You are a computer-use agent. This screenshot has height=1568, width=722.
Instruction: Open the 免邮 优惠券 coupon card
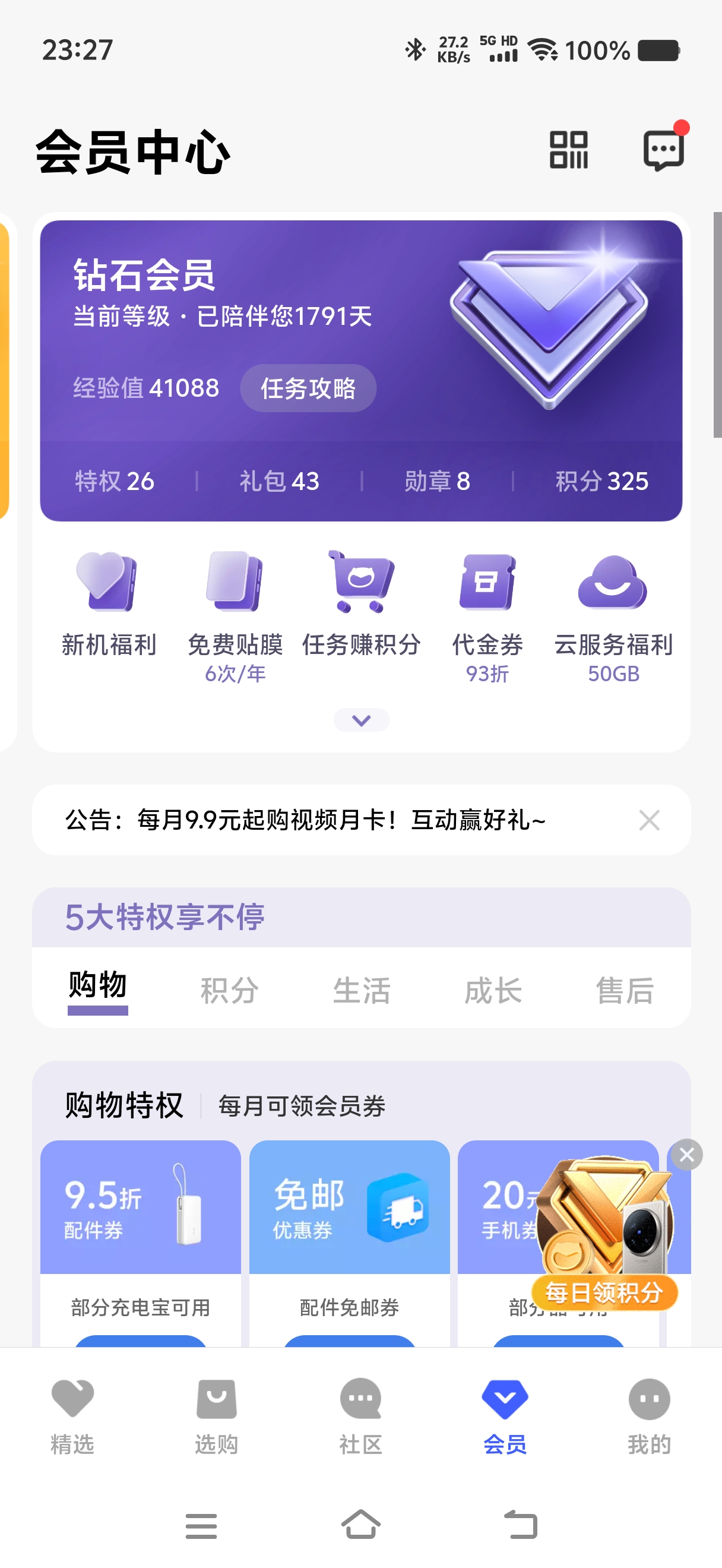tap(349, 1207)
